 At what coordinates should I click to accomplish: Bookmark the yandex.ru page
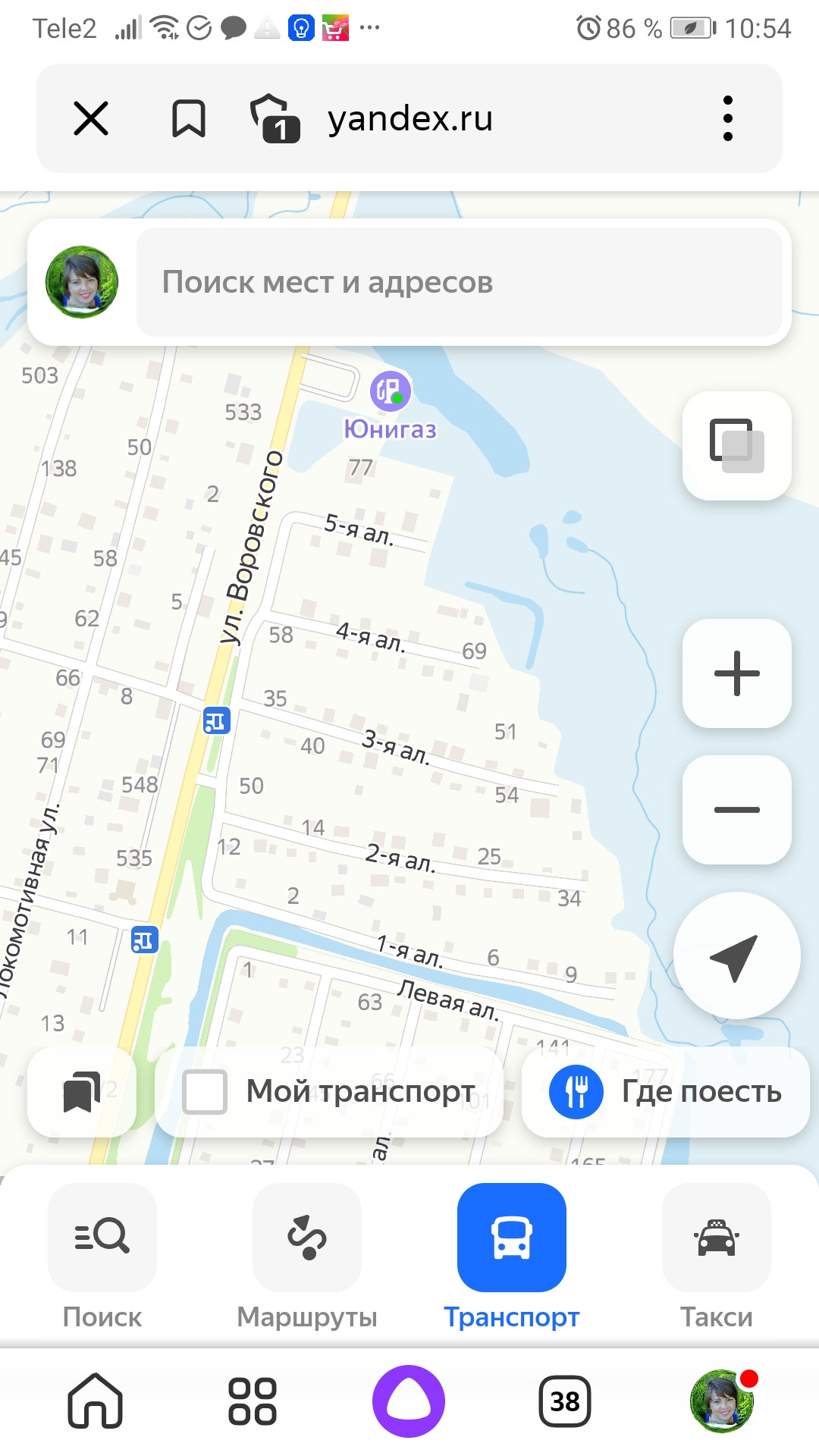[x=188, y=118]
